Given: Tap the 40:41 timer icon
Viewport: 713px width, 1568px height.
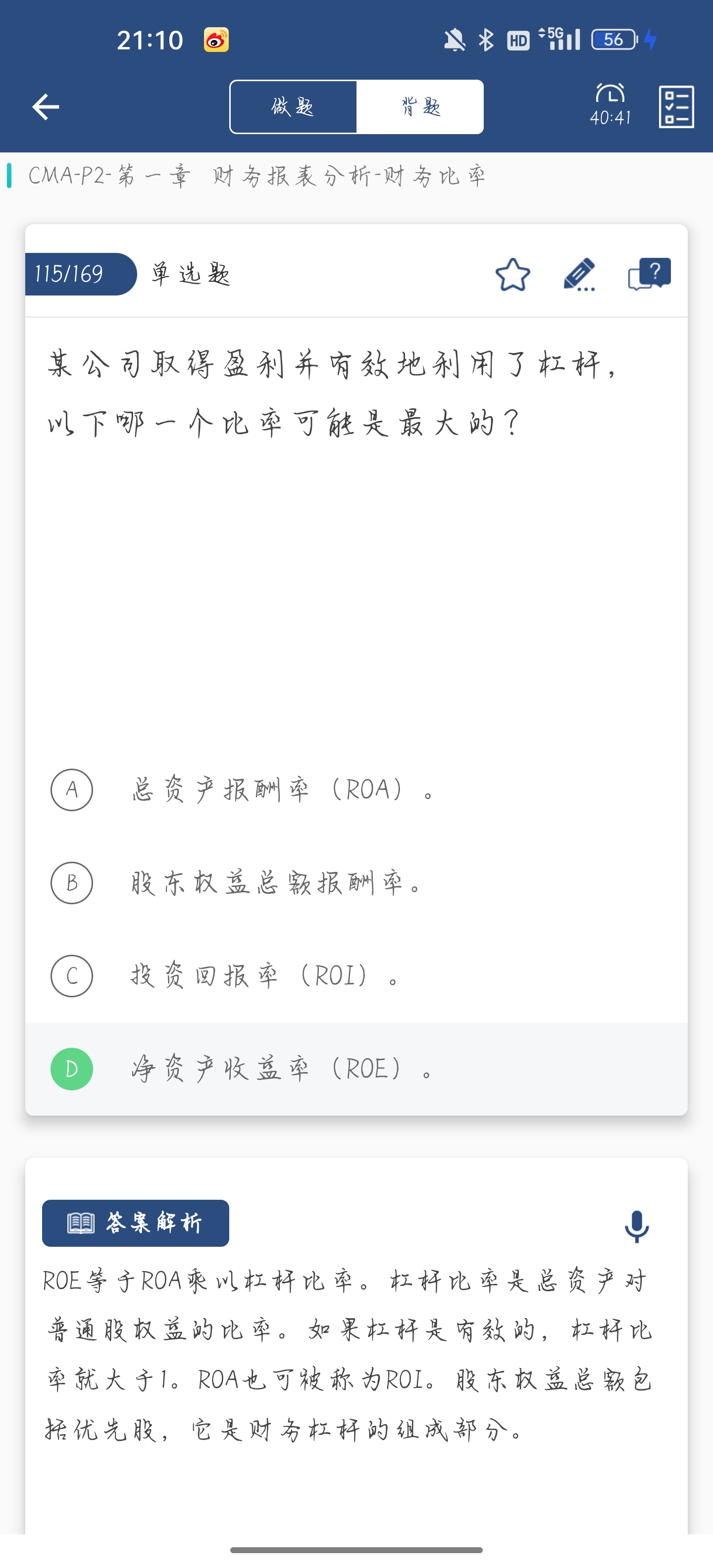Looking at the screenshot, I should click(611, 105).
